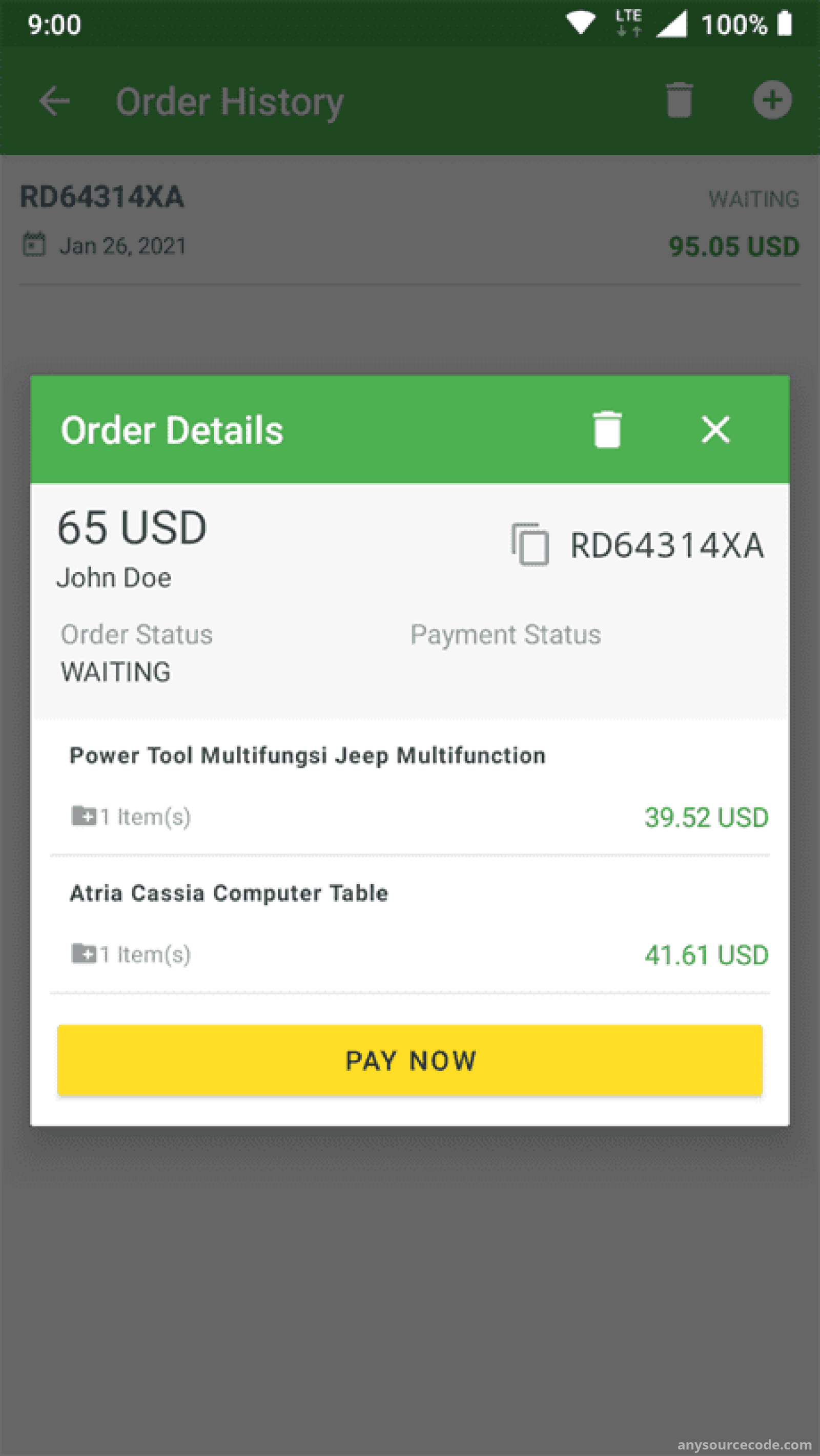The image size is (820, 1456).
Task: Close the Order Details dialog
Action: (715, 429)
